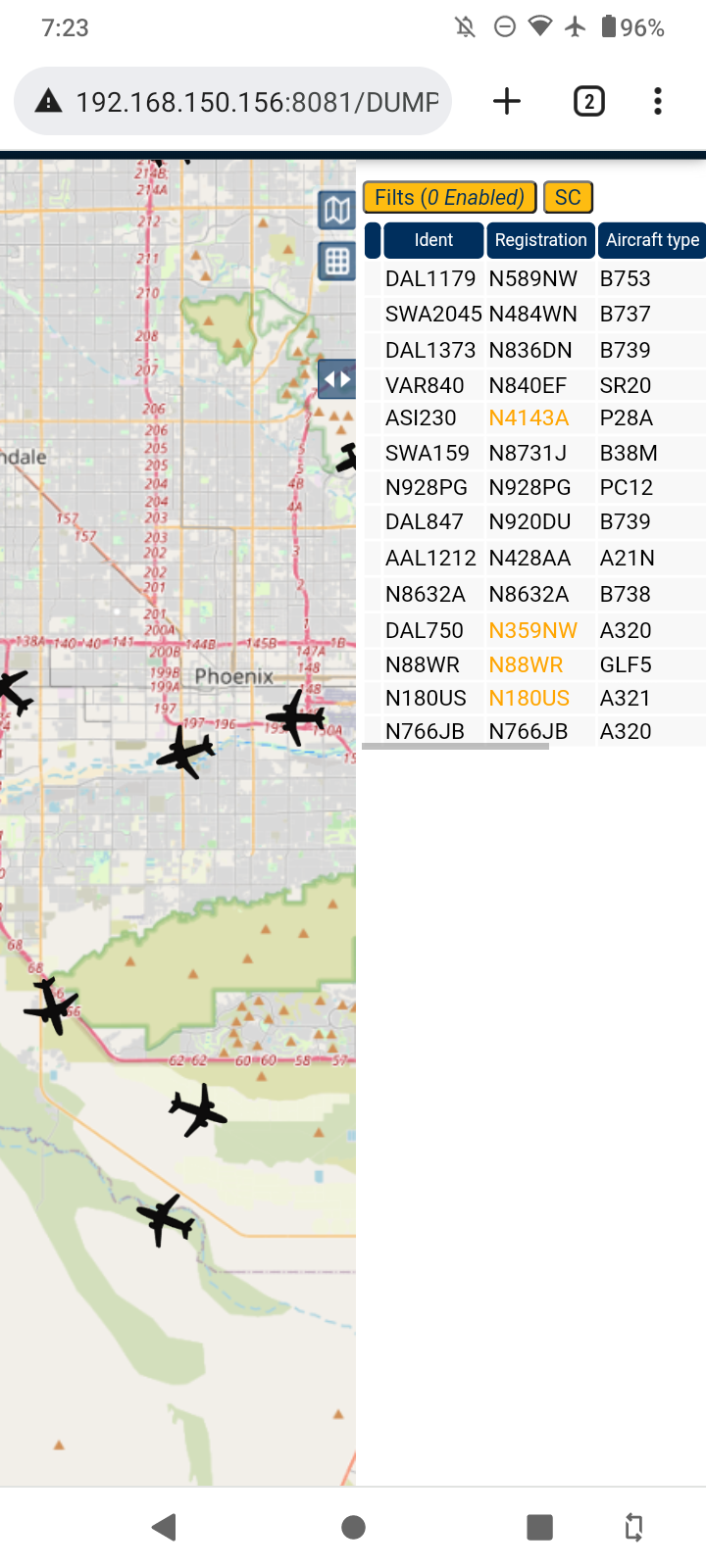Open the map layers icon
The image size is (706, 1568).
(336, 210)
